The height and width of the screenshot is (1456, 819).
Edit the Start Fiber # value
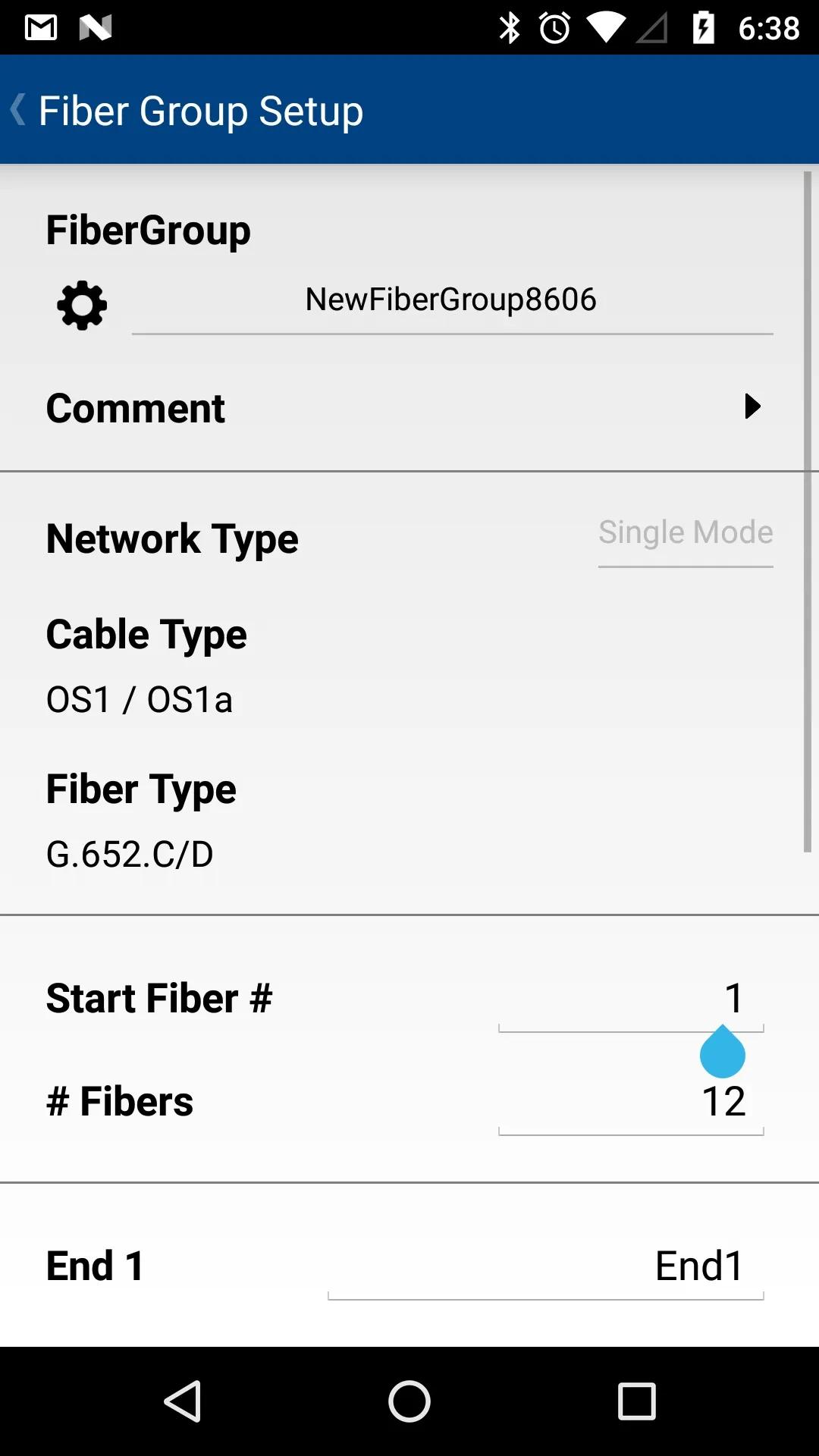(632, 999)
